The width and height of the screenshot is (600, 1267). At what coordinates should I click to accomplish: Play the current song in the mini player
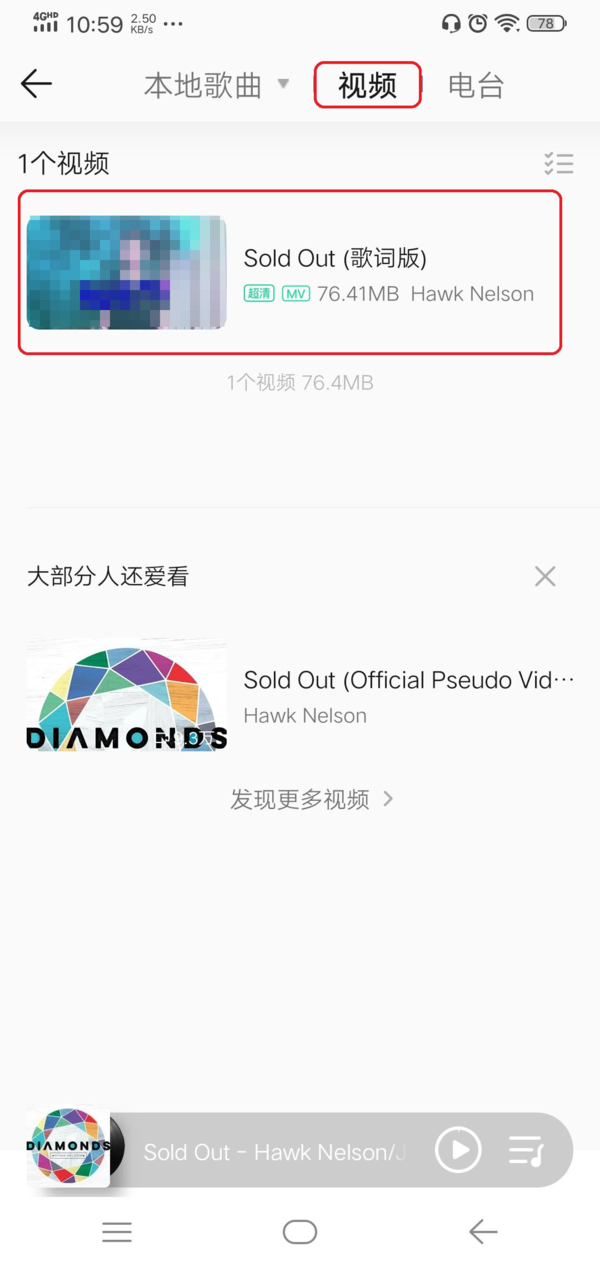[x=458, y=1150]
